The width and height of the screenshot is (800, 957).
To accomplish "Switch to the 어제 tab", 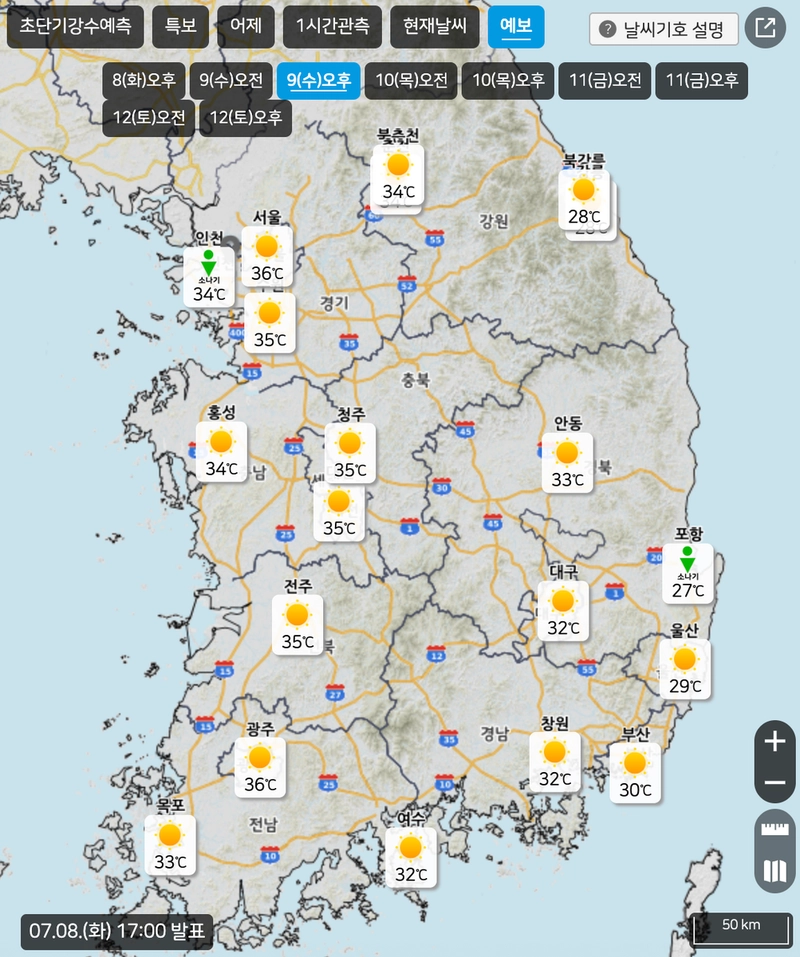I will 246,27.
